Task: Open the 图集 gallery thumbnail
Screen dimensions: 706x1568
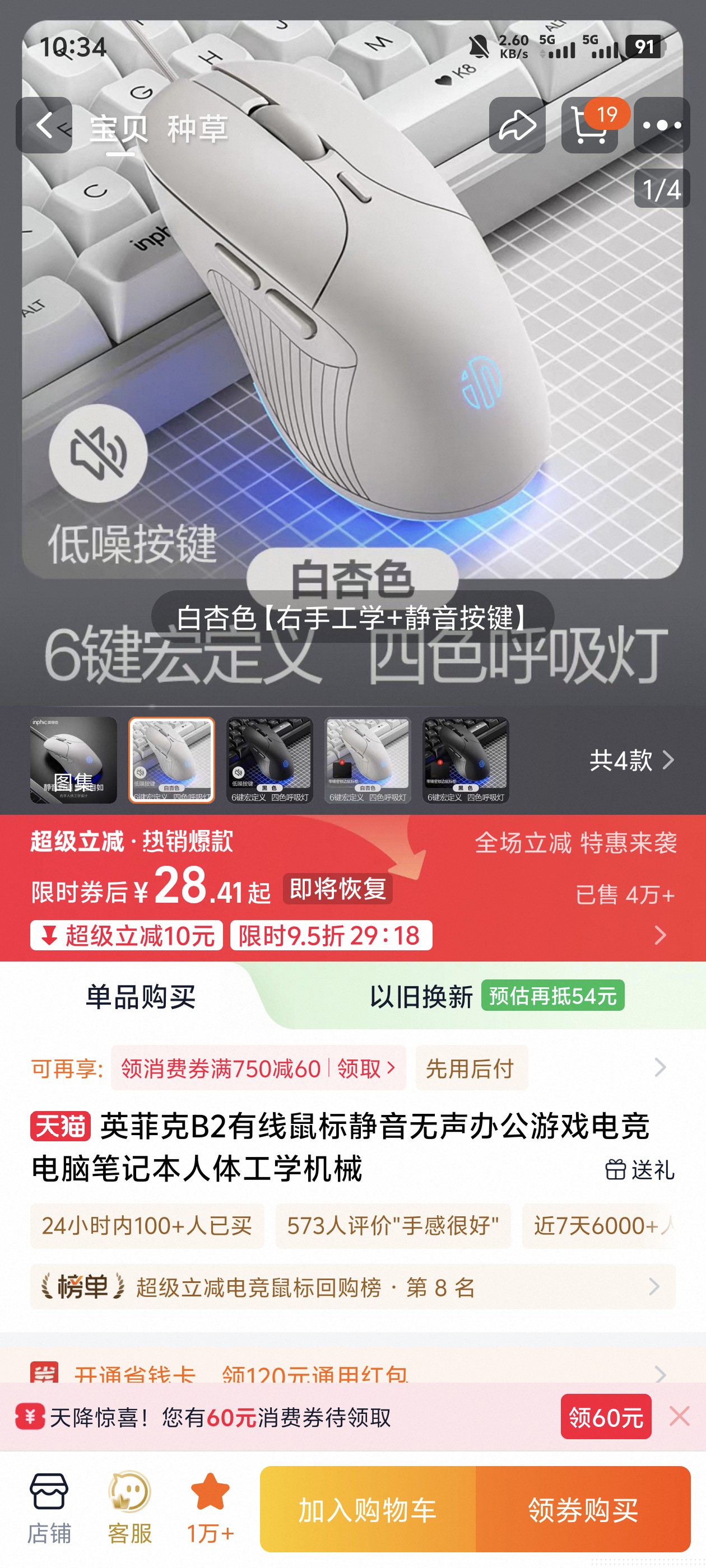Action: pos(74,760)
